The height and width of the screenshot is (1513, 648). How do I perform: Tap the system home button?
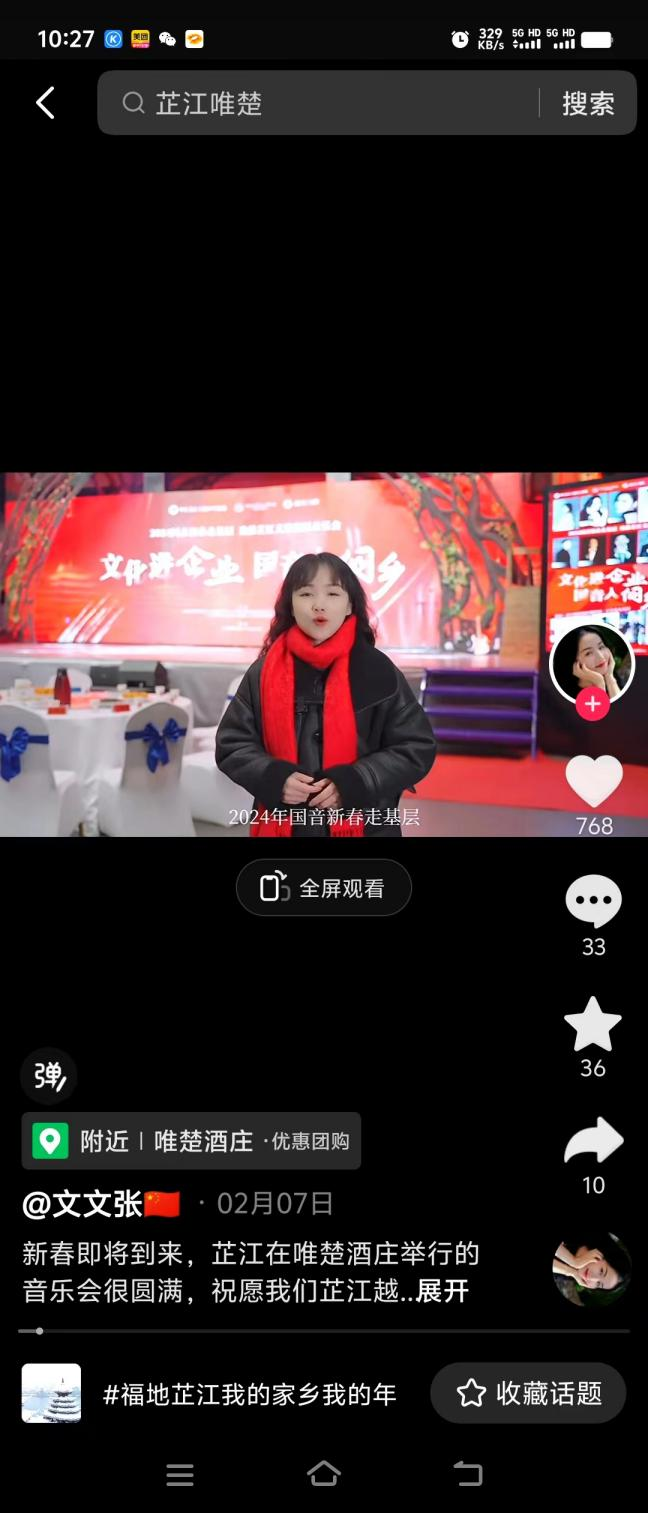pyautogui.click(x=323, y=1474)
